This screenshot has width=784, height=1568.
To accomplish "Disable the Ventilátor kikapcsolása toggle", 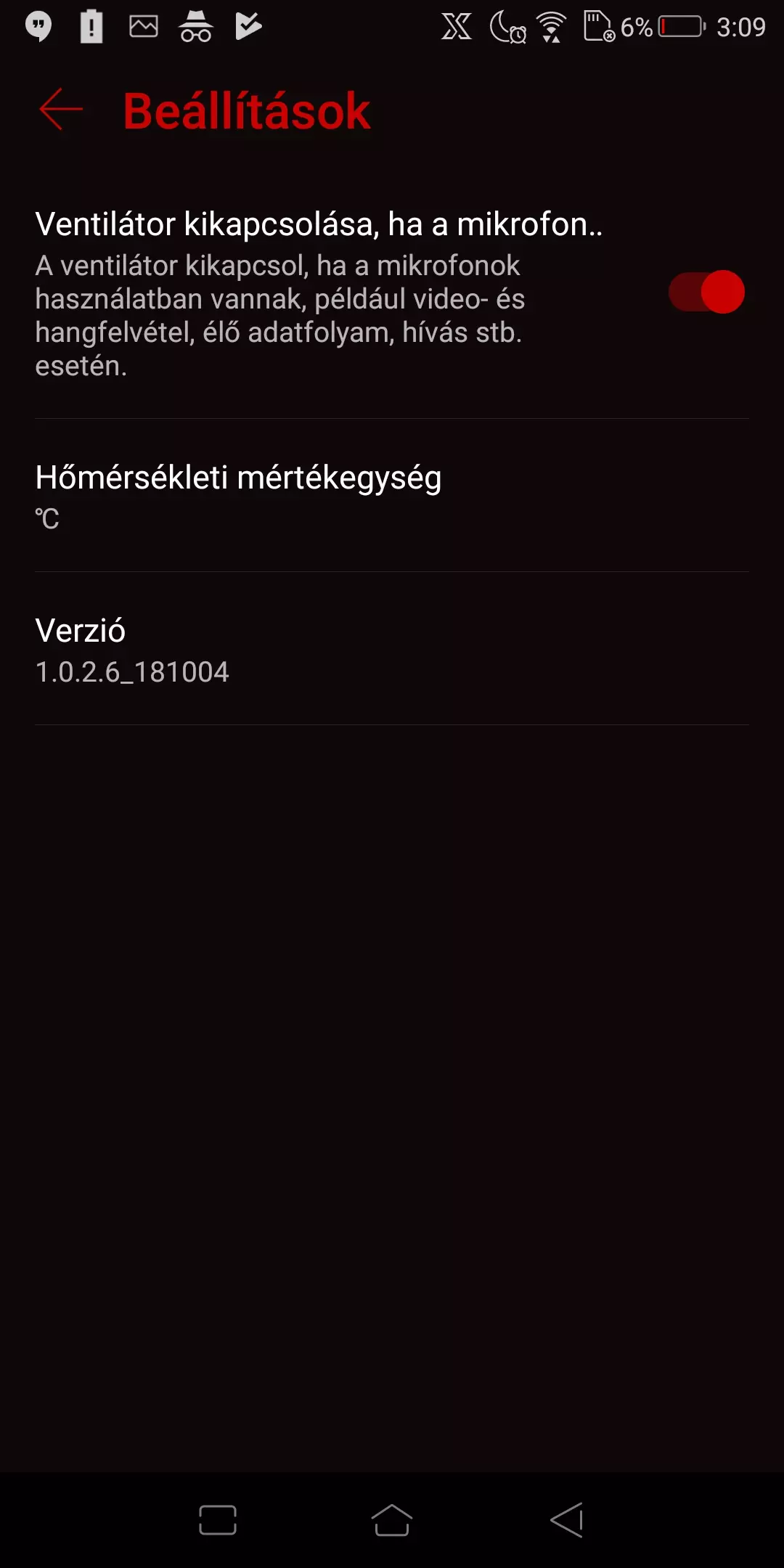I will pyautogui.click(x=706, y=292).
